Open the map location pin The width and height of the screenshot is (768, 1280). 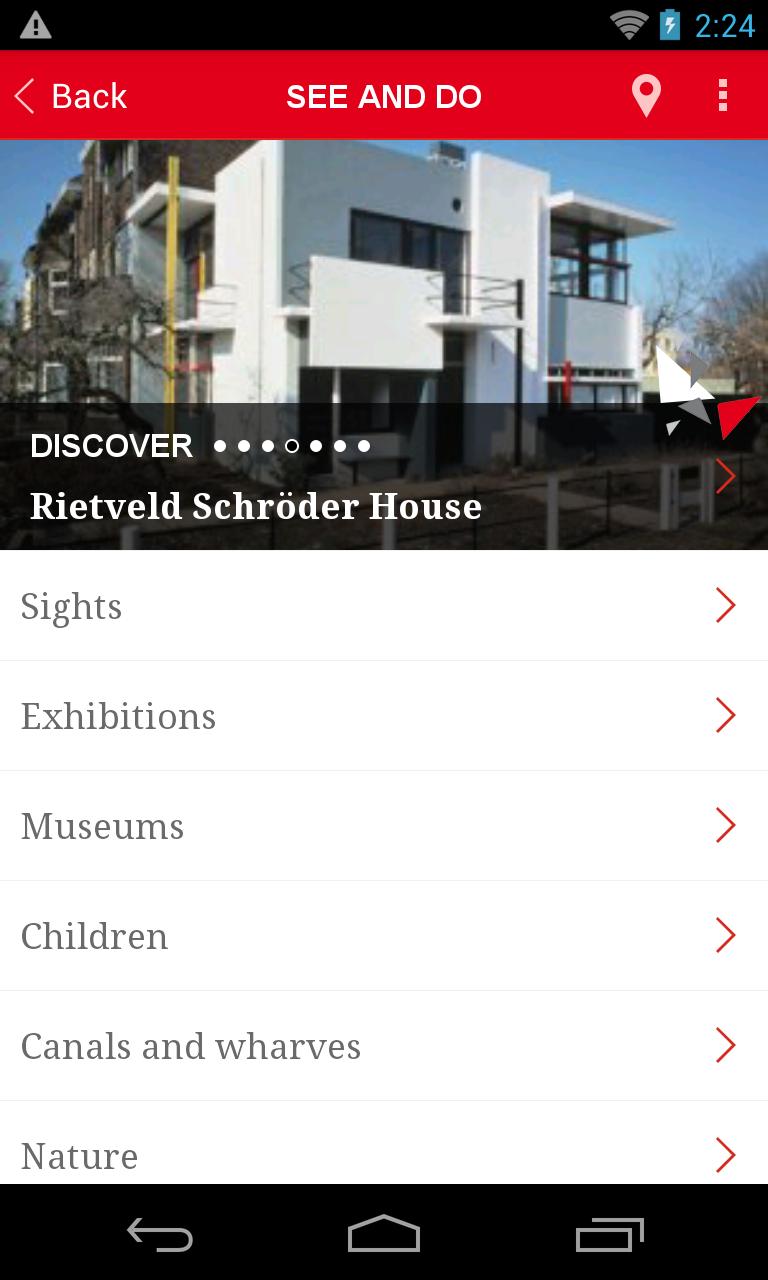tap(646, 96)
